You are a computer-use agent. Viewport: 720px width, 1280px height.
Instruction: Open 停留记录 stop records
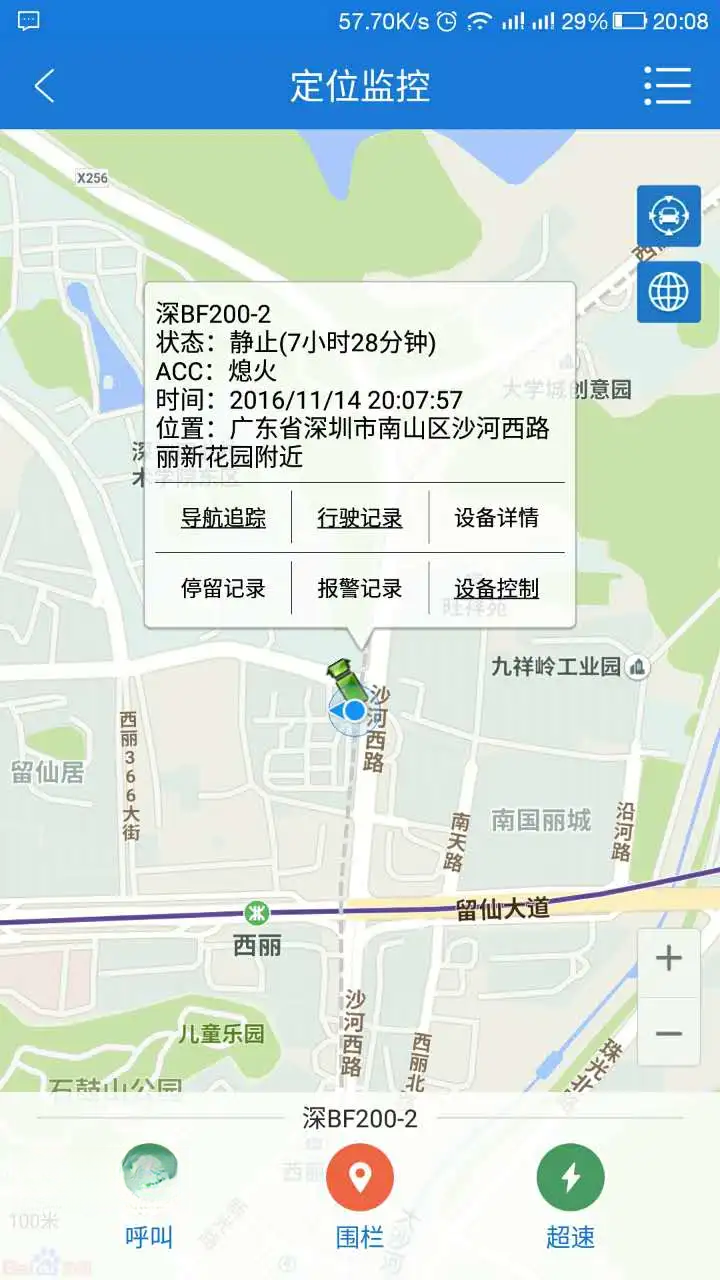tap(223, 588)
